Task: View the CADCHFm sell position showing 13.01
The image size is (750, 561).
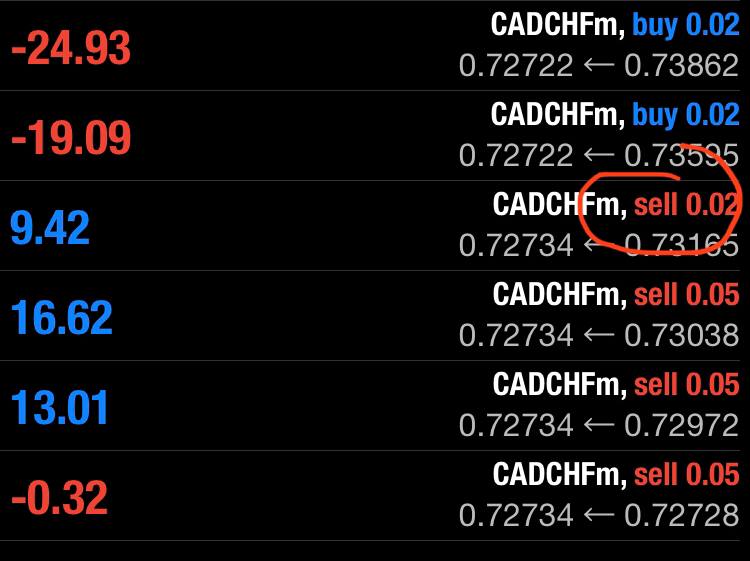Action: pyautogui.click(x=375, y=406)
